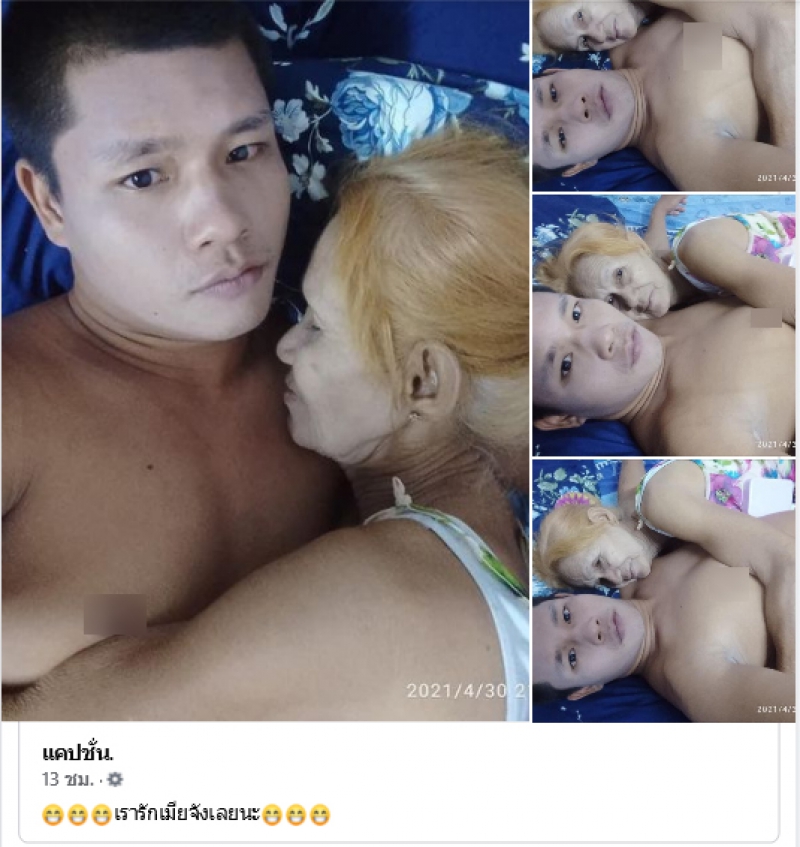Open the large main photo of the post
The image size is (800, 847).
[x=265, y=360]
